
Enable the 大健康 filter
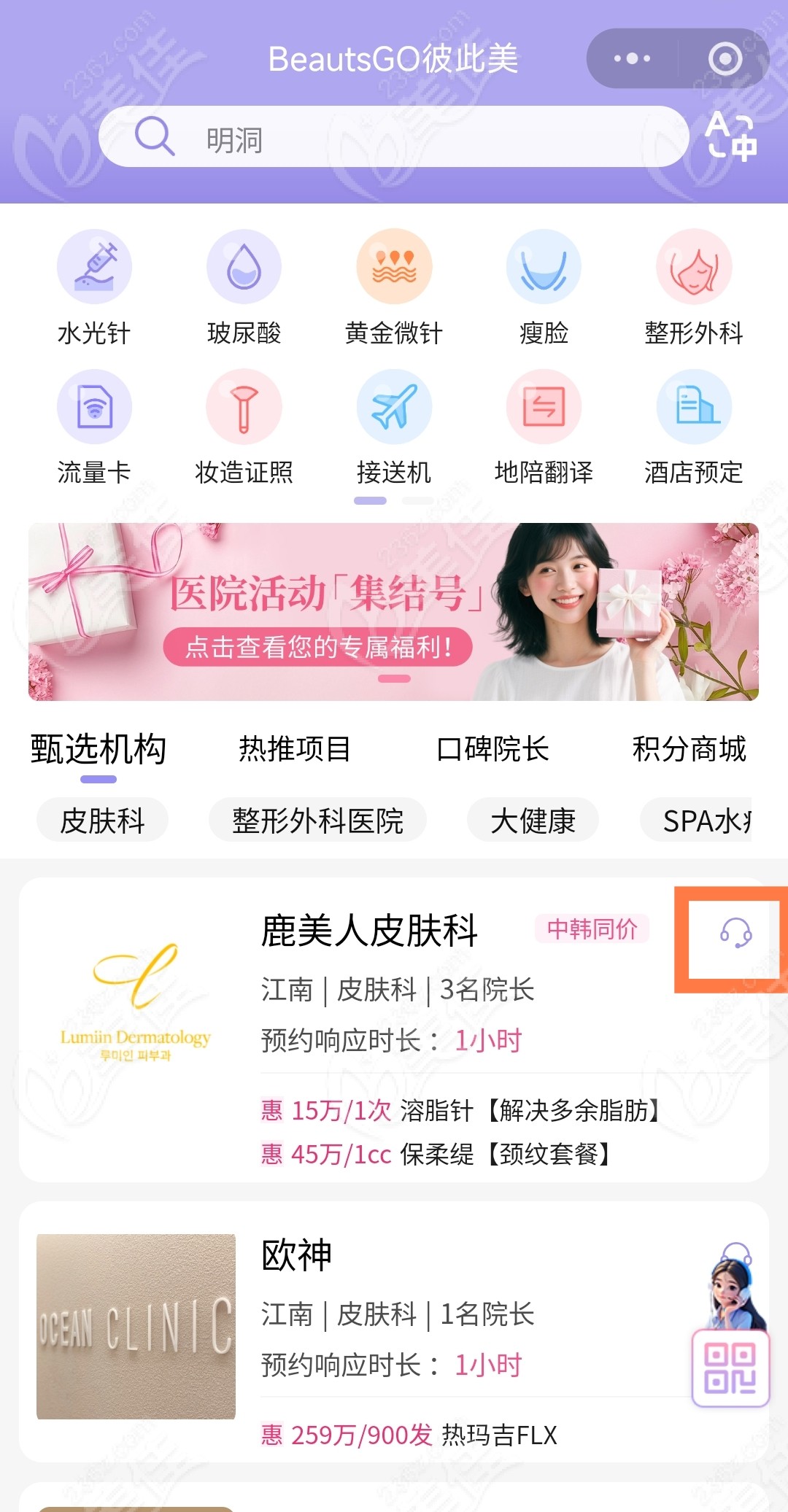532,820
